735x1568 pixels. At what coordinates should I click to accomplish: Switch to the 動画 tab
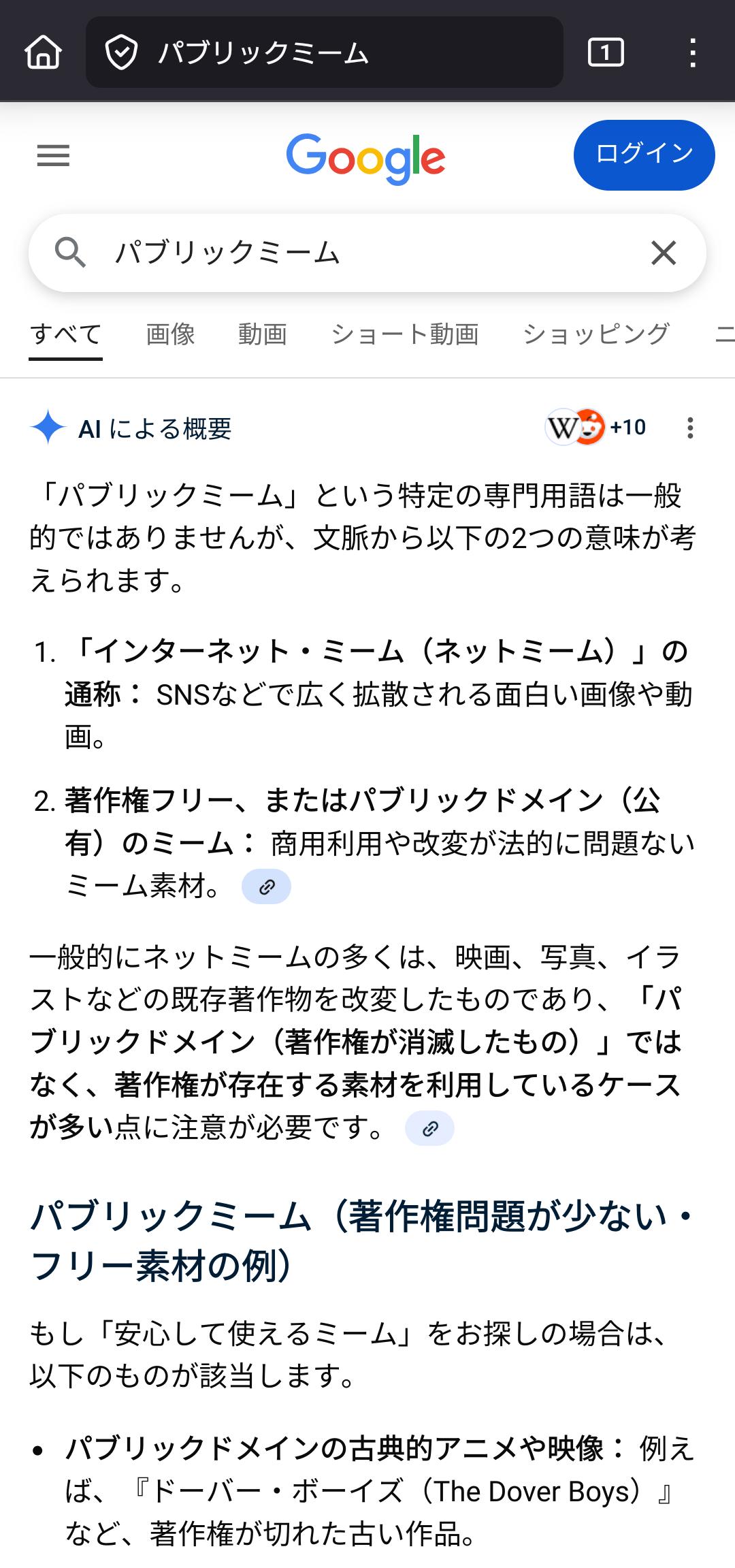coord(262,334)
